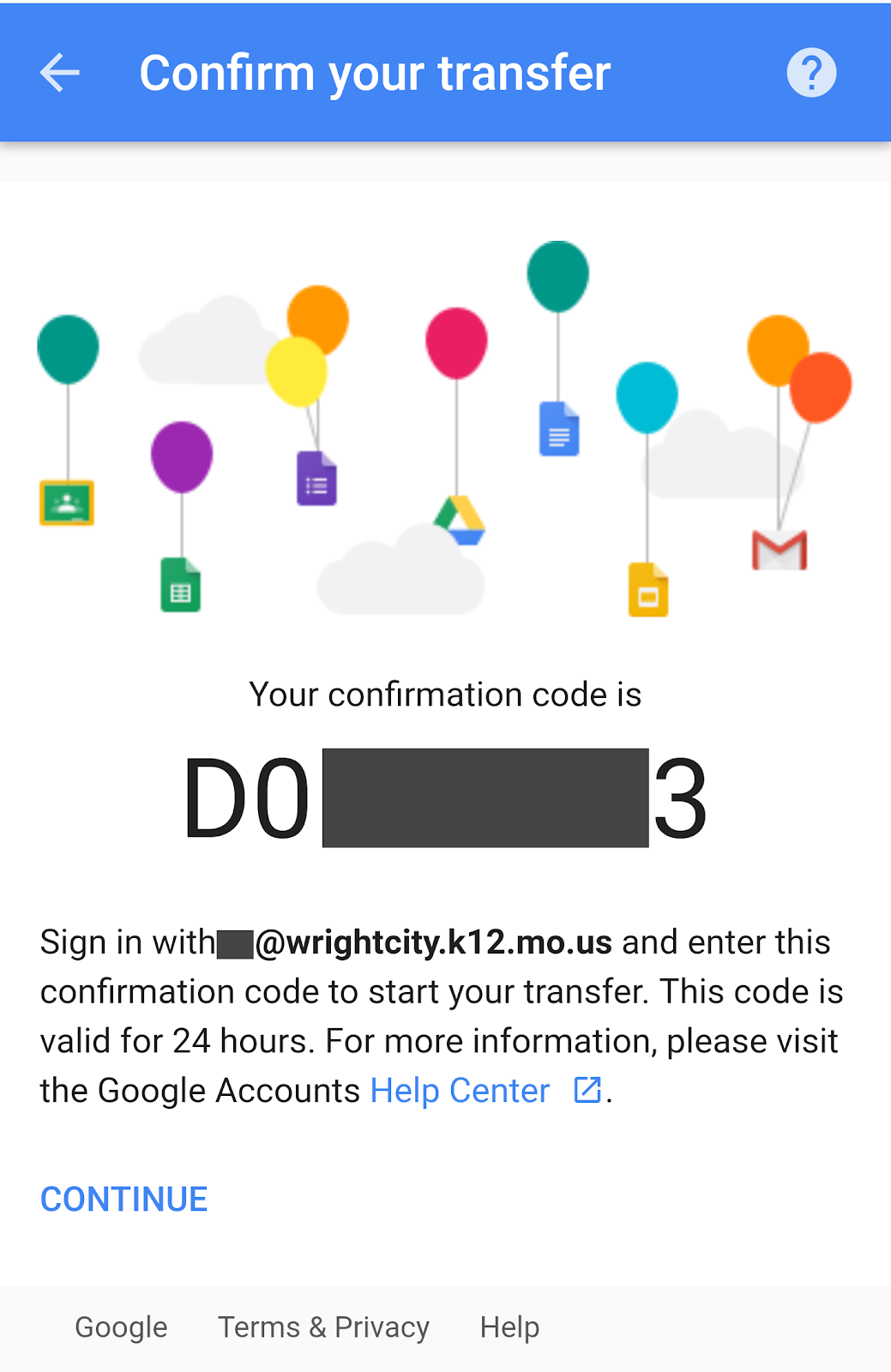Open the Google footer link
The width and height of the screenshot is (891, 1372).
pos(121,1327)
